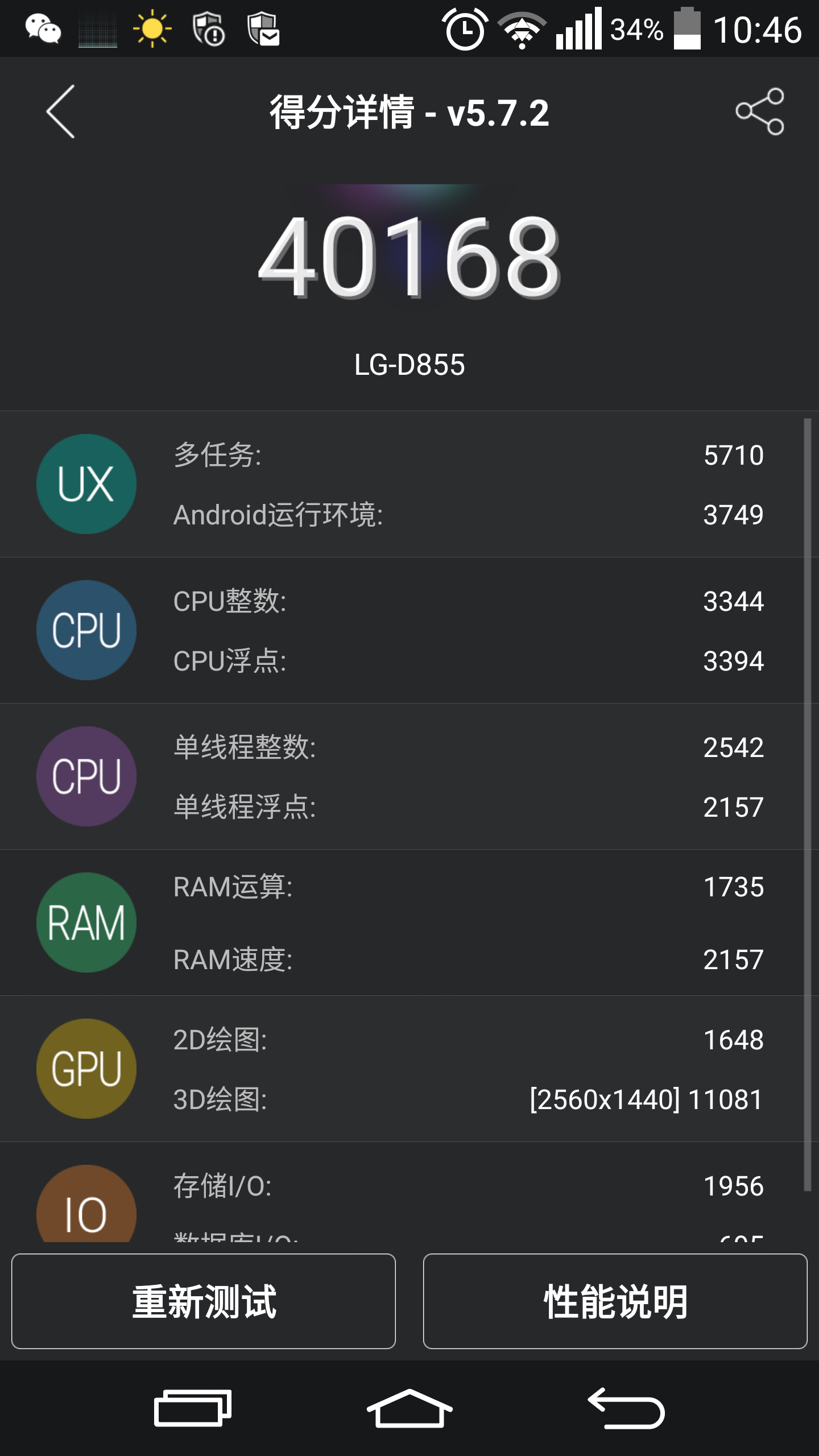Open the 性能说明 performance explanation
Image resolution: width=819 pixels, height=1456 pixels.
click(x=615, y=1301)
